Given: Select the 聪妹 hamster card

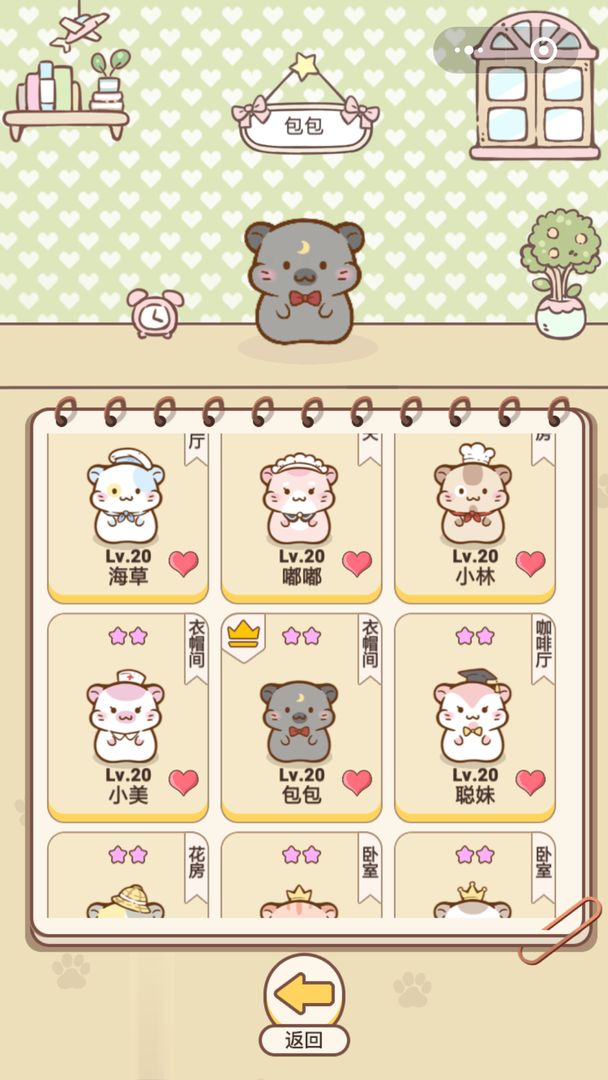Looking at the screenshot, I should tap(474, 715).
